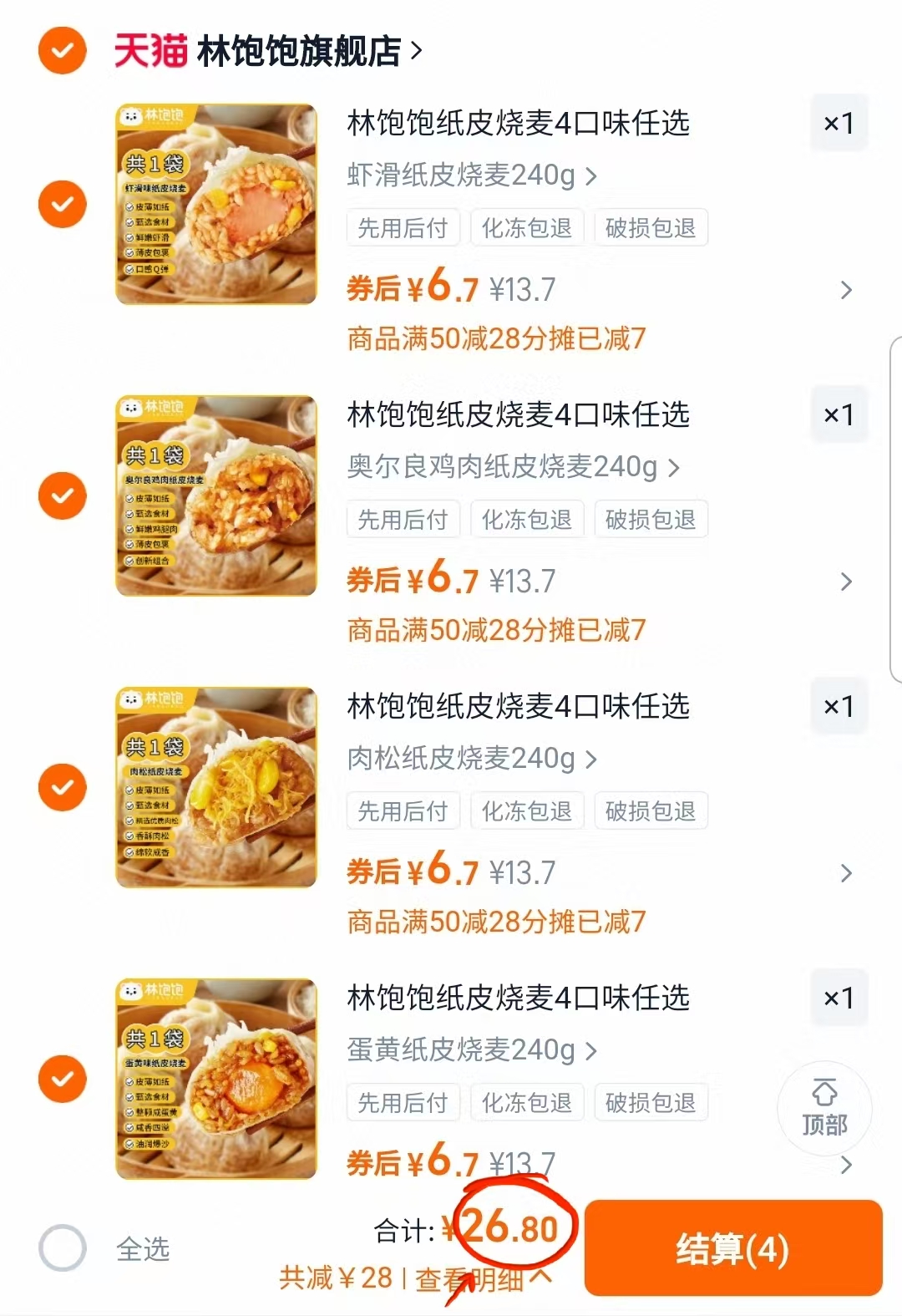Click the 破损包退 tag on 蛋黄纸皮烧麦
Viewport: 902px width, 1316px height.
coord(651,1102)
